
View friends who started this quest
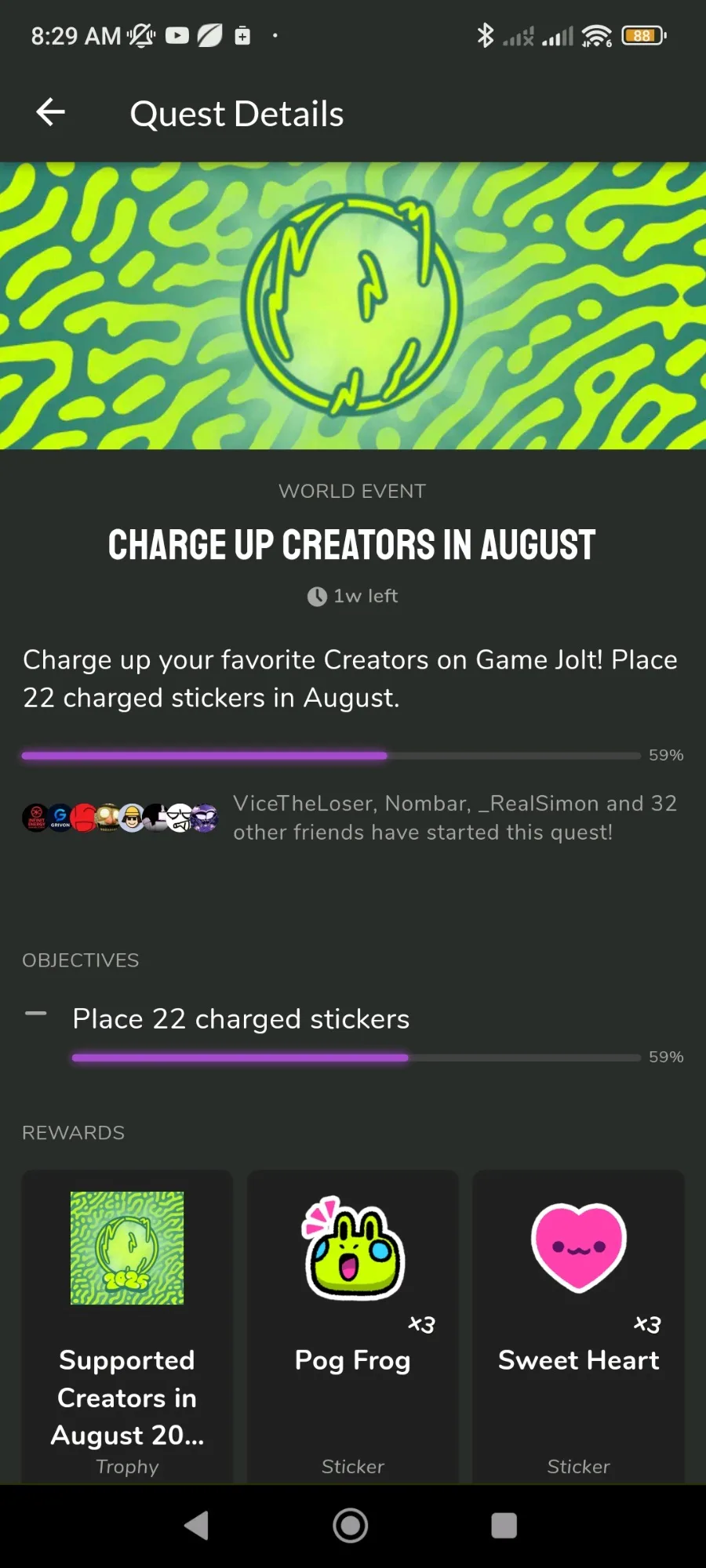[x=353, y=818]
